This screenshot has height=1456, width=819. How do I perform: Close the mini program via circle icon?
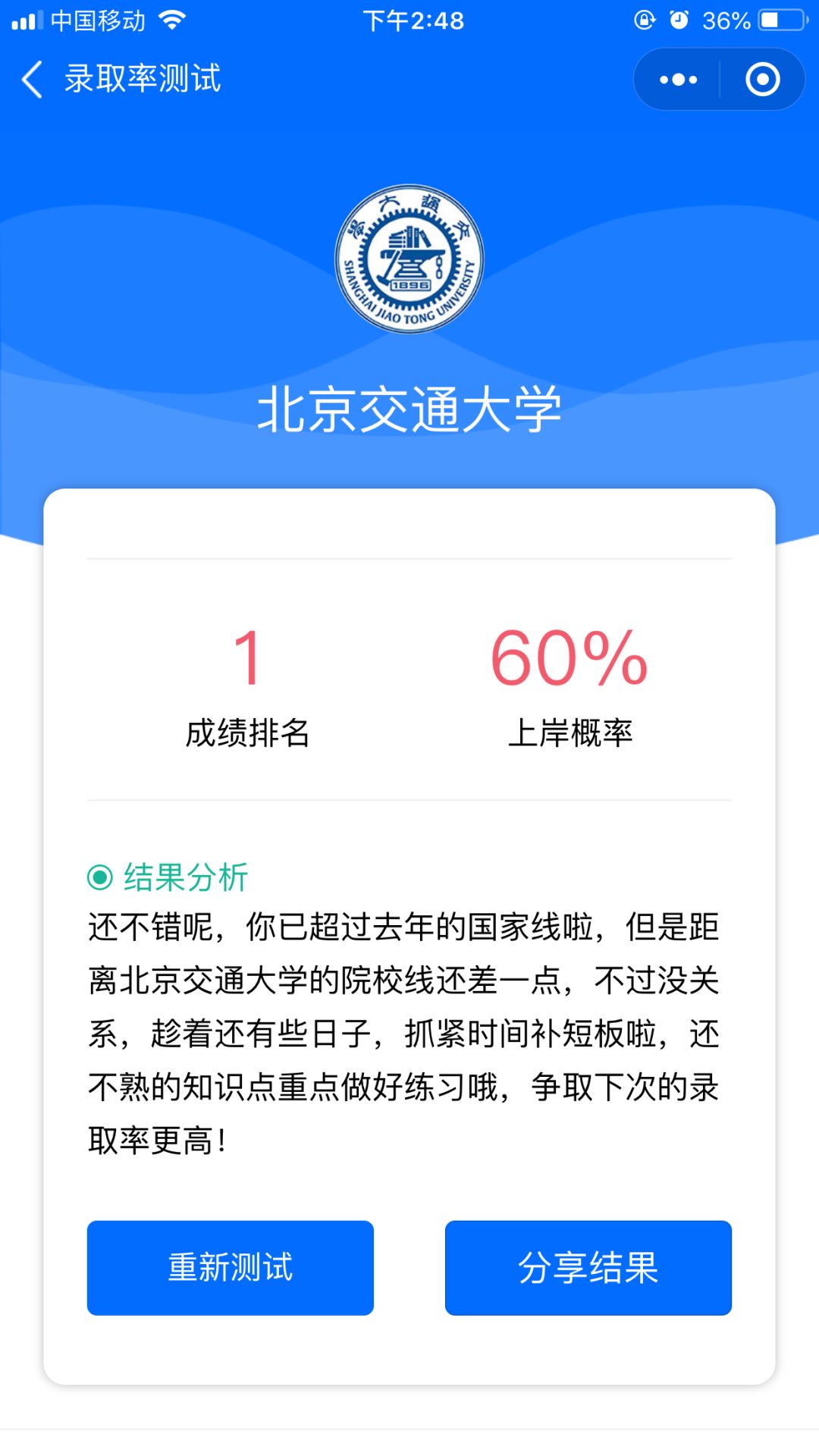[762, 80]
